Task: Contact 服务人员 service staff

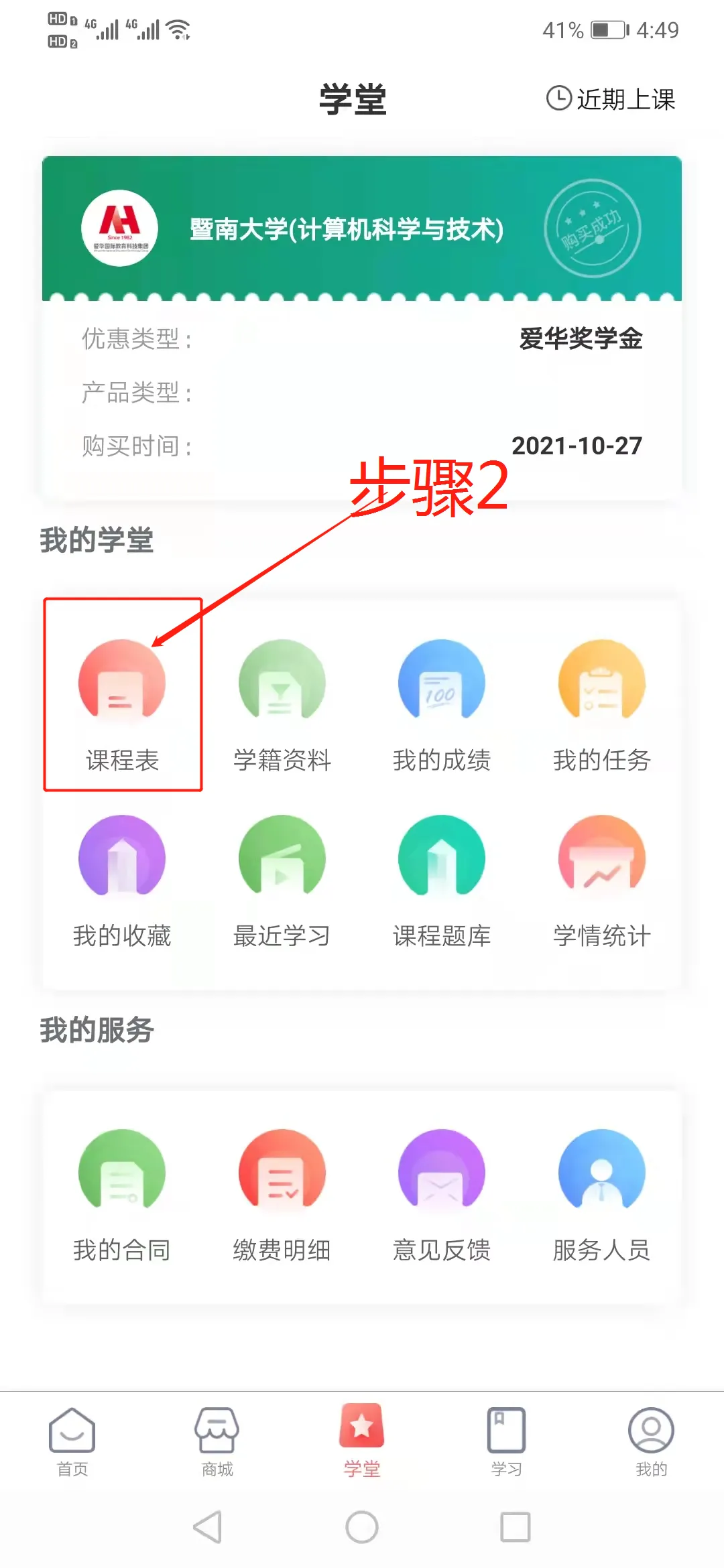Action: [601, 1194]
